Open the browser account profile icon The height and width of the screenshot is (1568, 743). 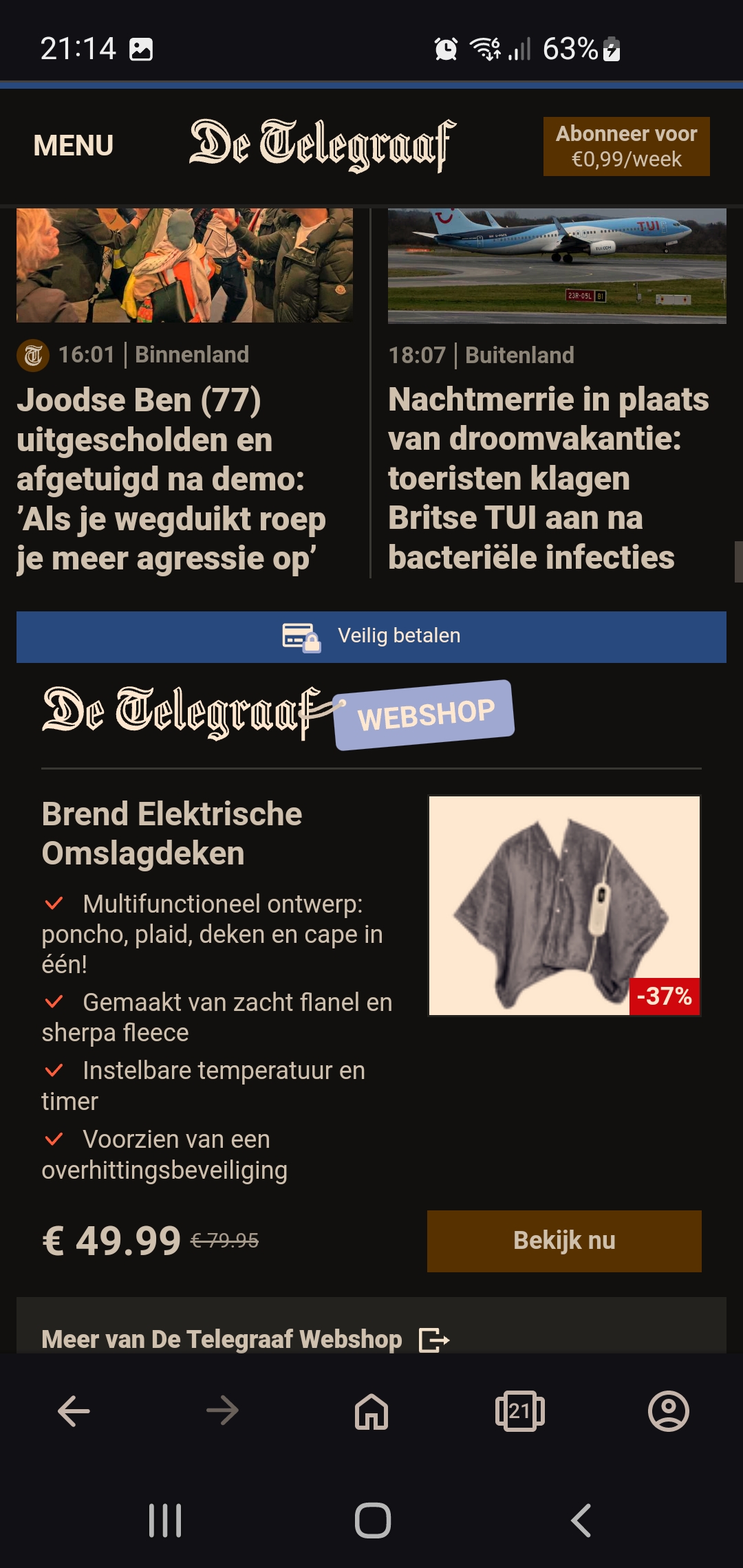coord(669,1411)
